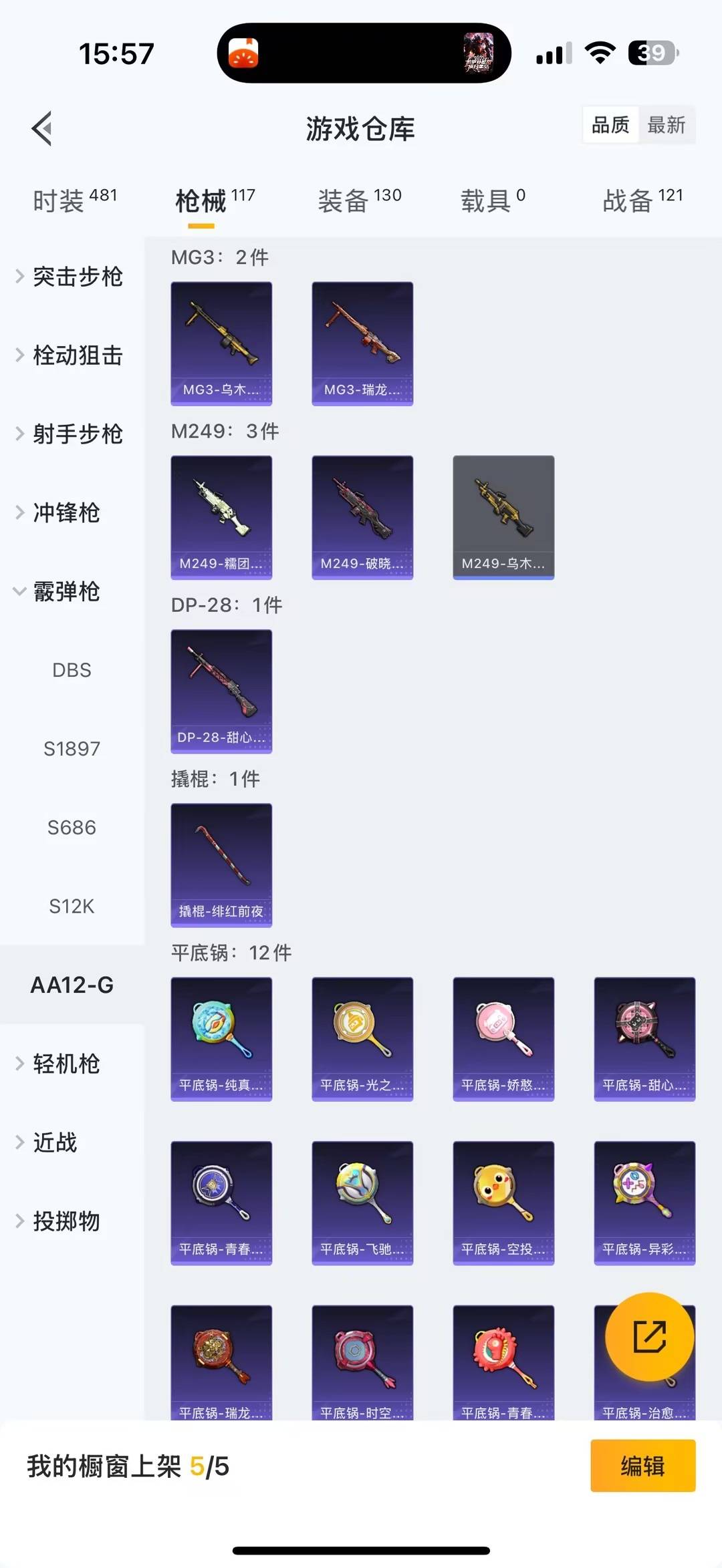
Task: View the DP-28-甜心 skin
Action: [221, 691]
